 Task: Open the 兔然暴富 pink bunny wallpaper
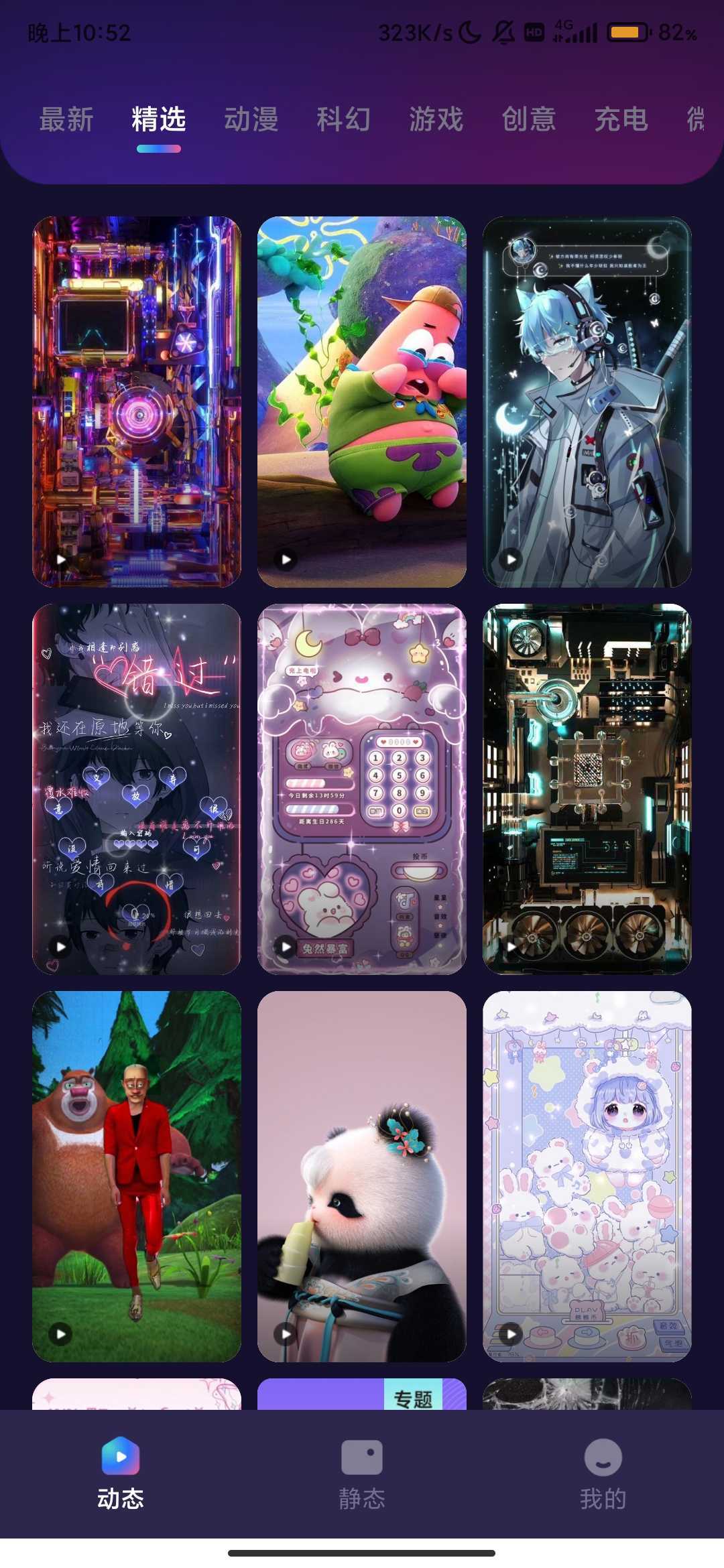coord(362,789)
